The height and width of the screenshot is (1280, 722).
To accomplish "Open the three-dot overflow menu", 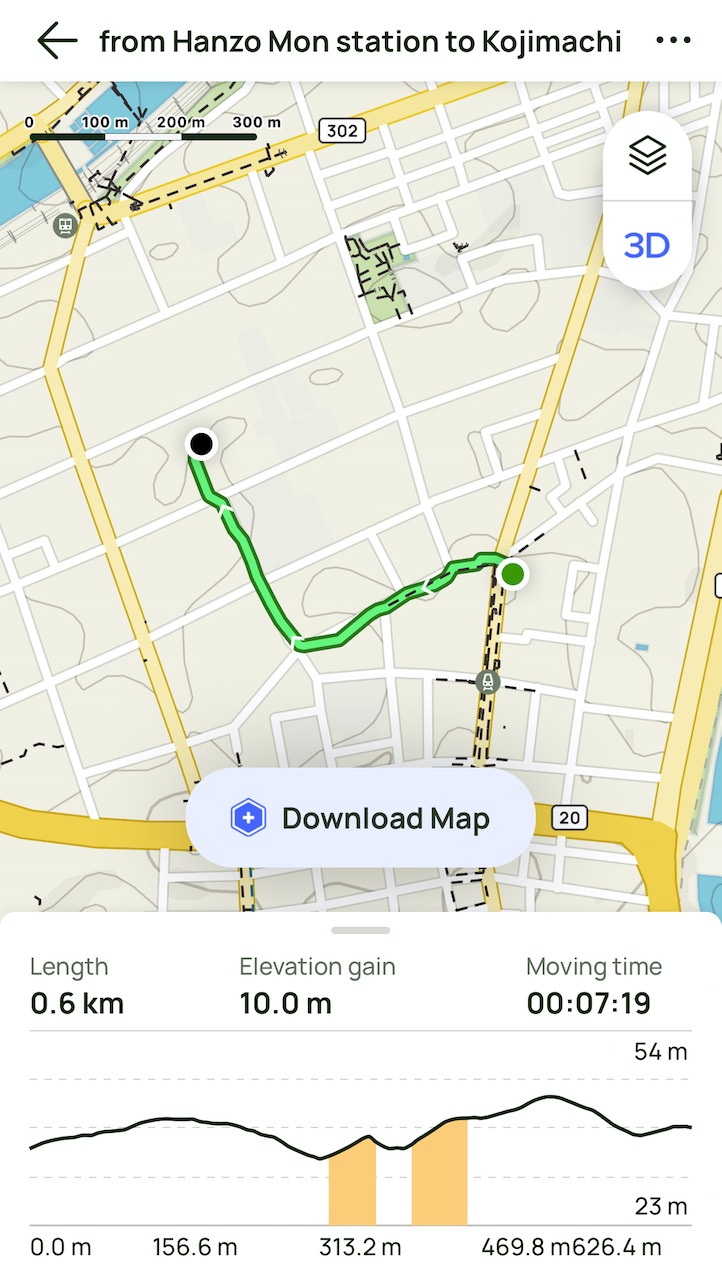I will pyautogui.click(x=673, y=41).
